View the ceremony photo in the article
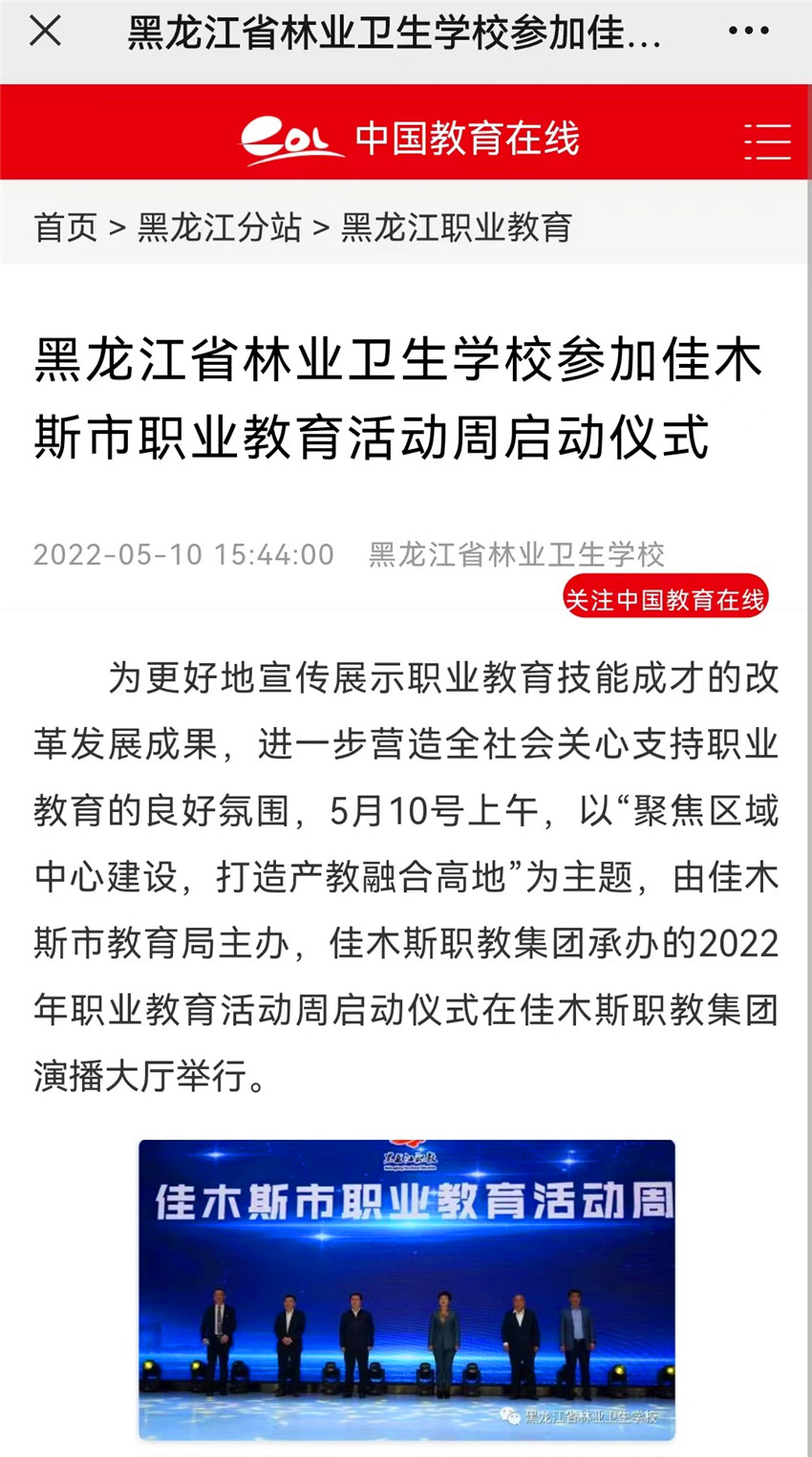The height and width of the screenshot is (1457, 812). 407,1289
